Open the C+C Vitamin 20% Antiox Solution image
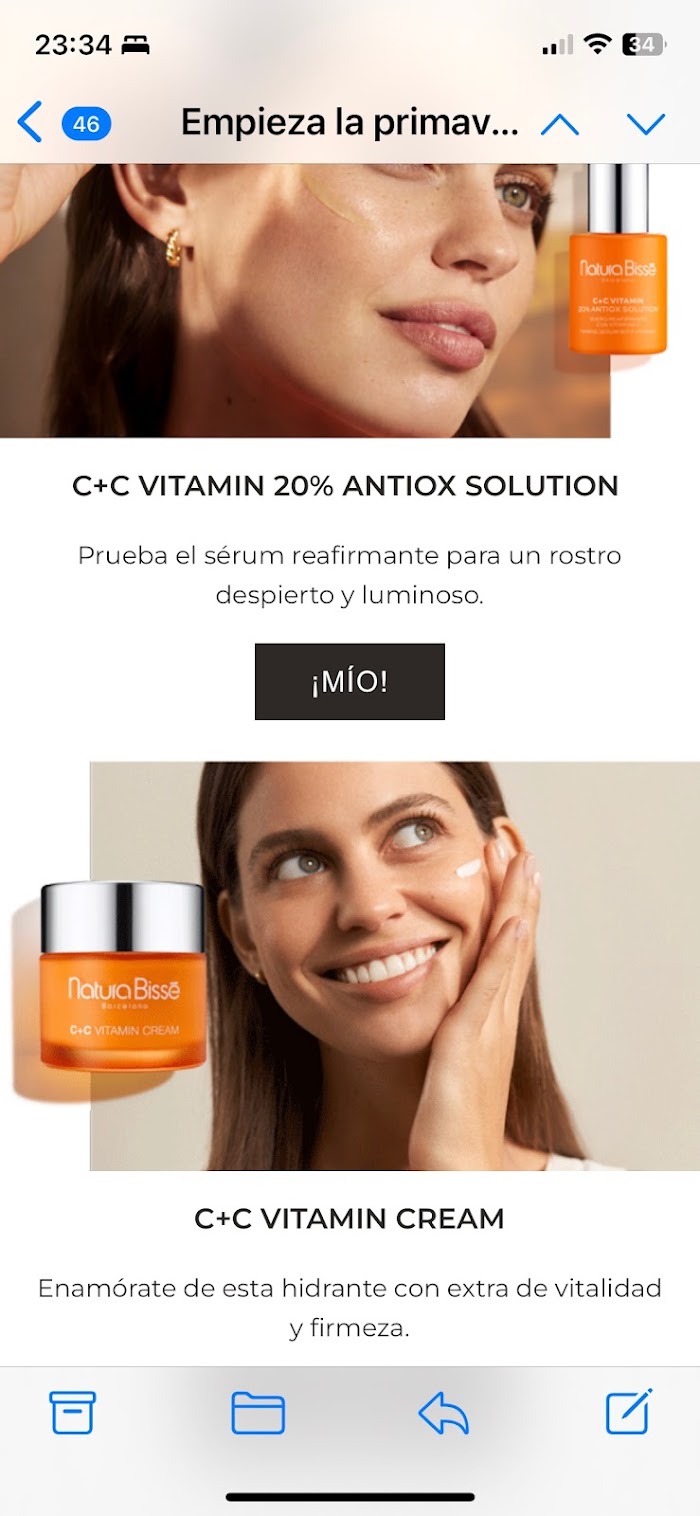 click(x=330, y=300)
